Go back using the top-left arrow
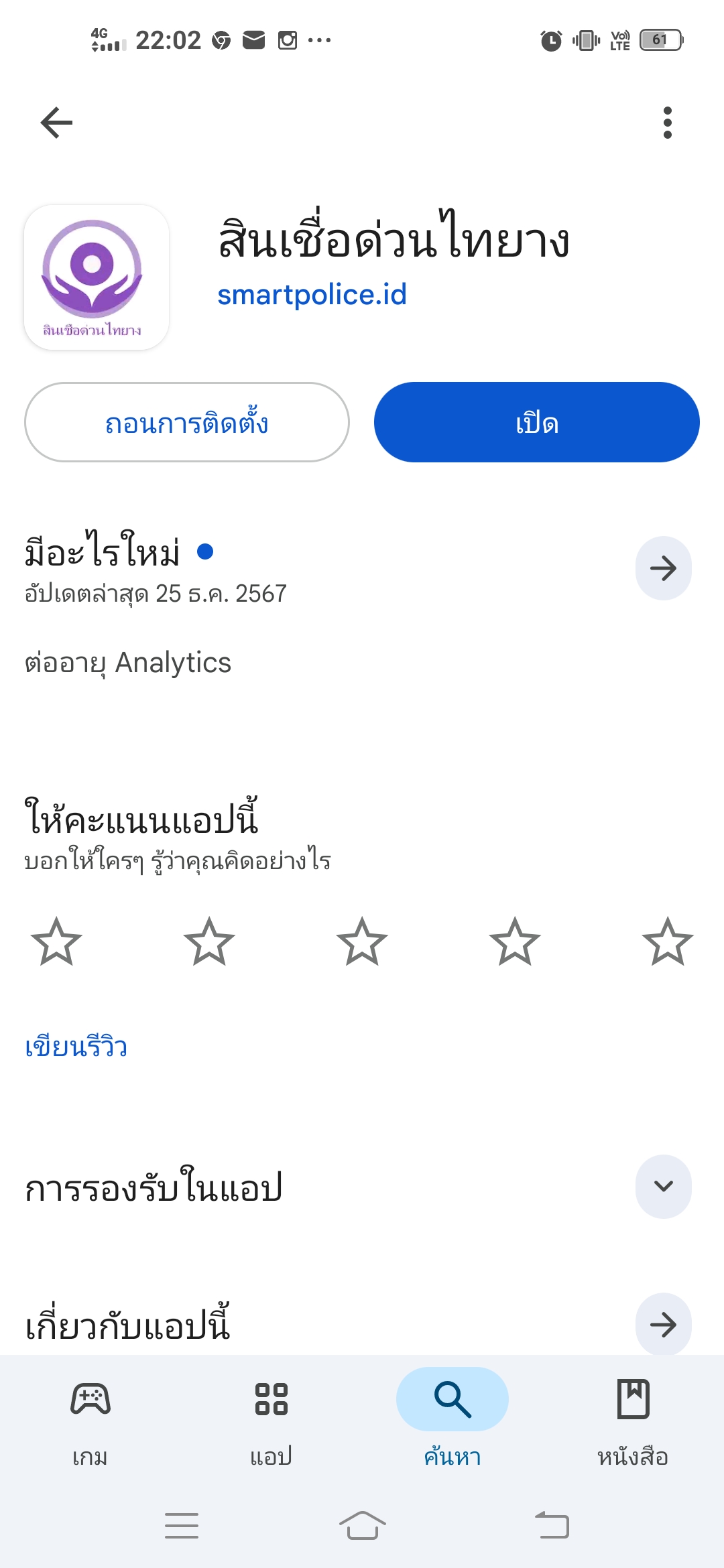724x1568 pixels. (x=56, y=123)
